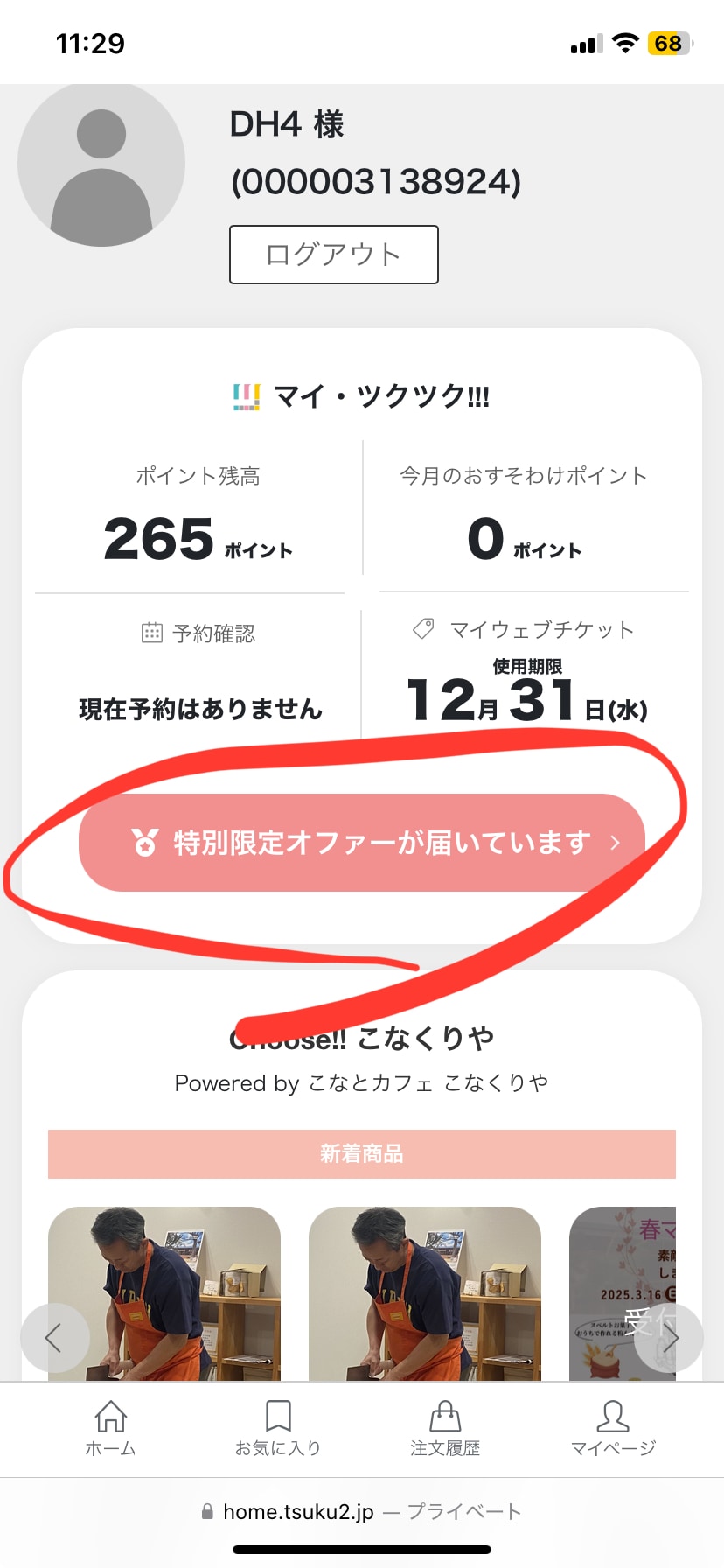
Task: Tap the ログアウト button
Action: coord(333,255)
